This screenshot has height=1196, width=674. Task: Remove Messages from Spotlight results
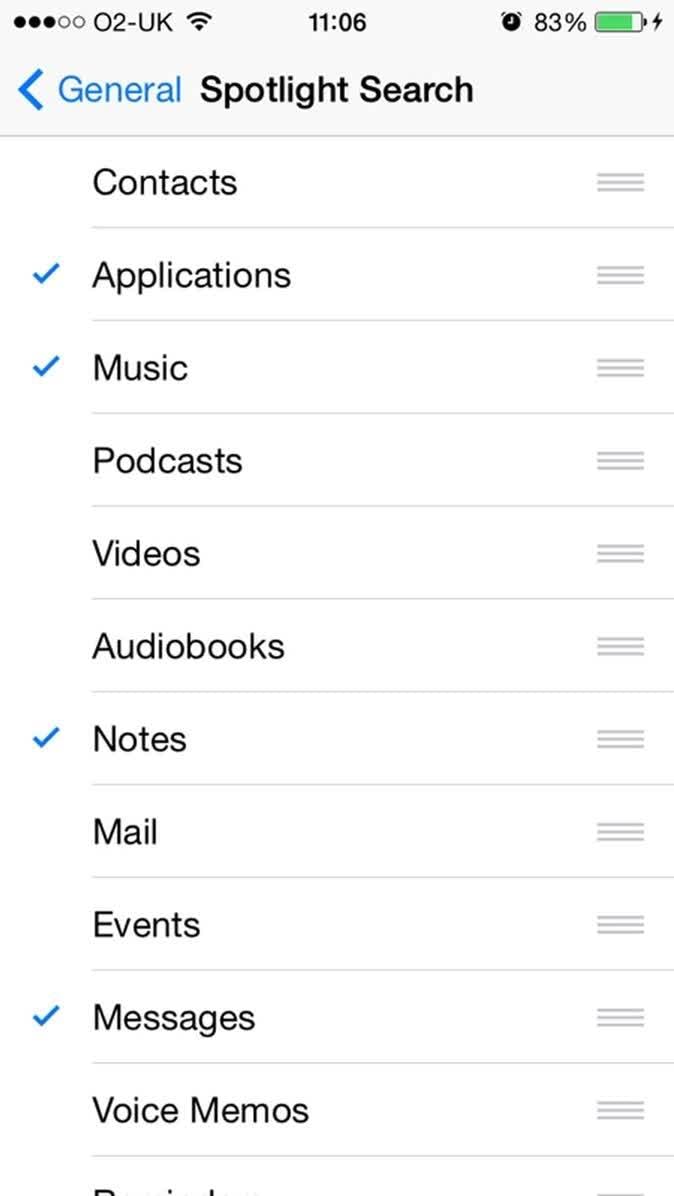point(173,1018)
